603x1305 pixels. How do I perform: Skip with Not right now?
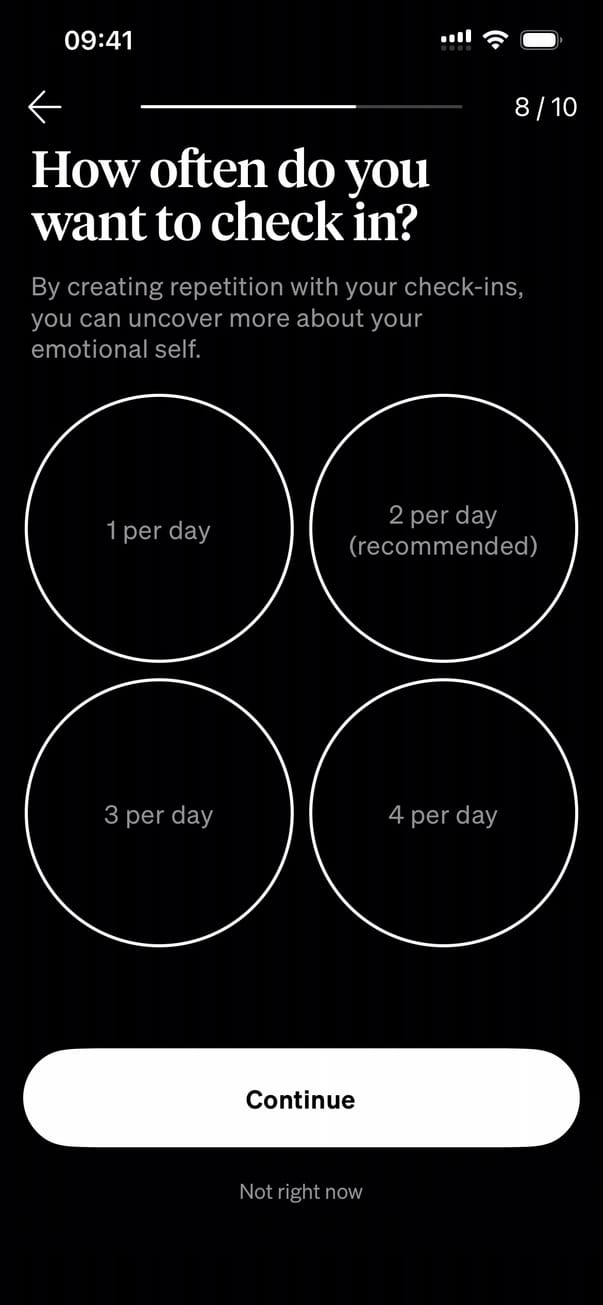[301, 1191]
